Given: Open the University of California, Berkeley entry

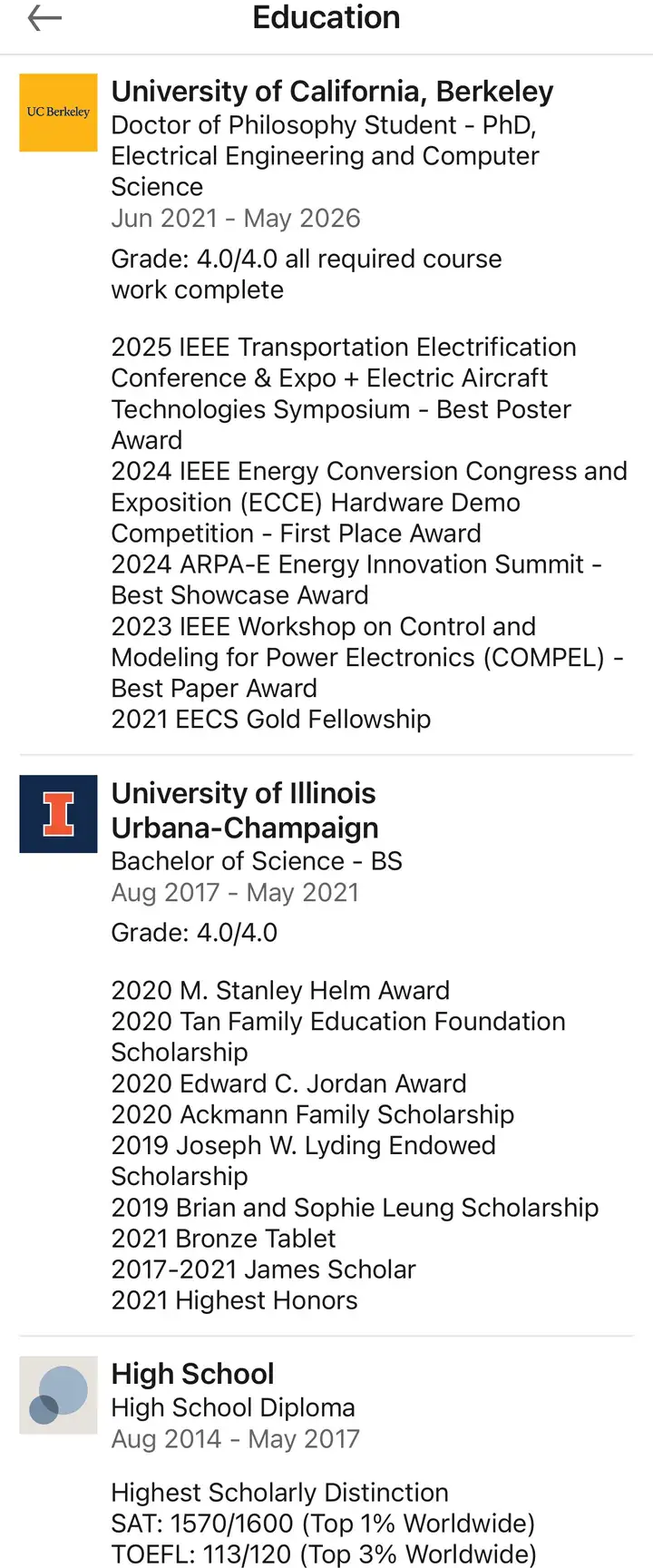Looking at the screenshot, I should (332, 92).
